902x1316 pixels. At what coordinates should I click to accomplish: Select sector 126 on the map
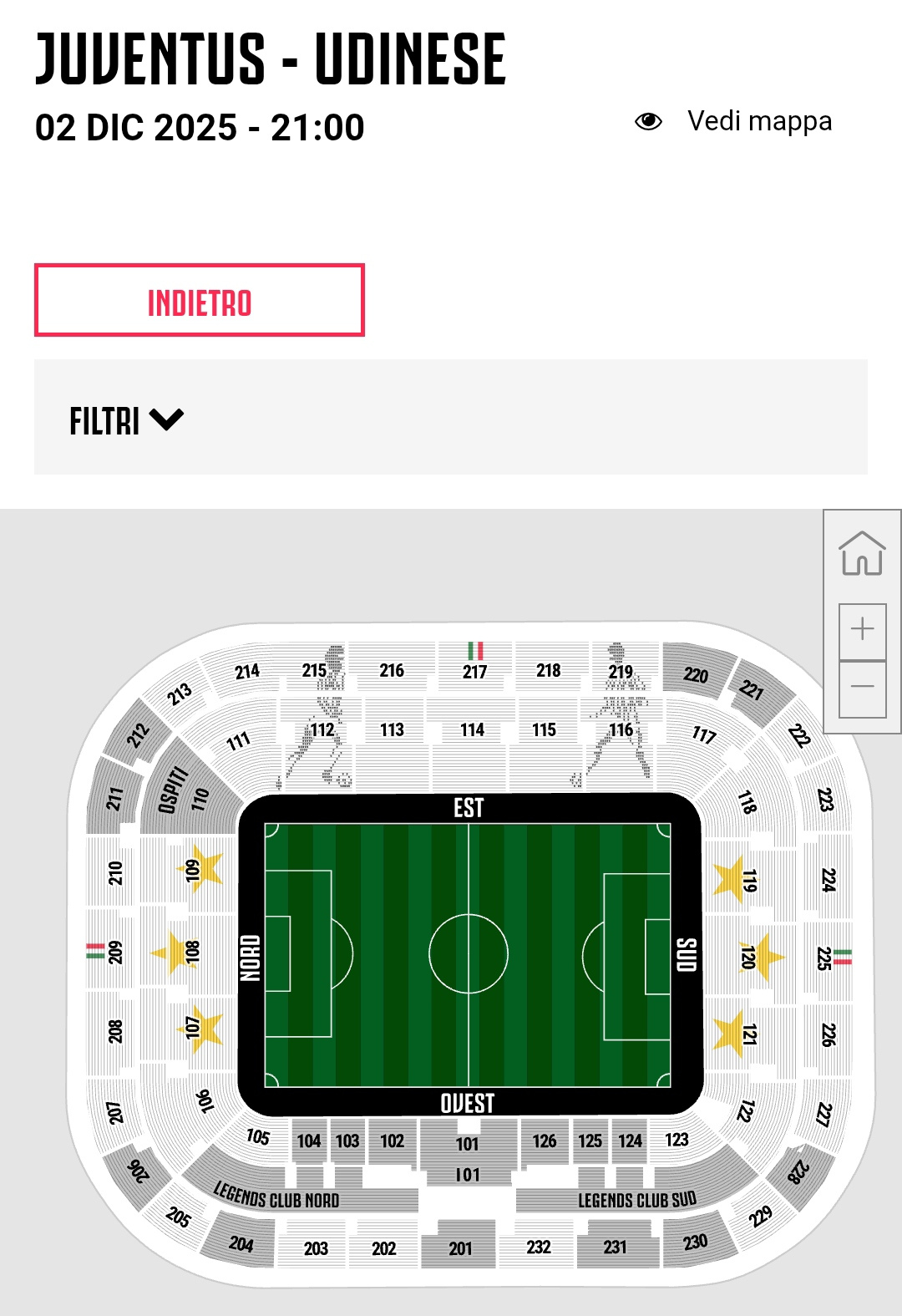(x=545, y=1141)
